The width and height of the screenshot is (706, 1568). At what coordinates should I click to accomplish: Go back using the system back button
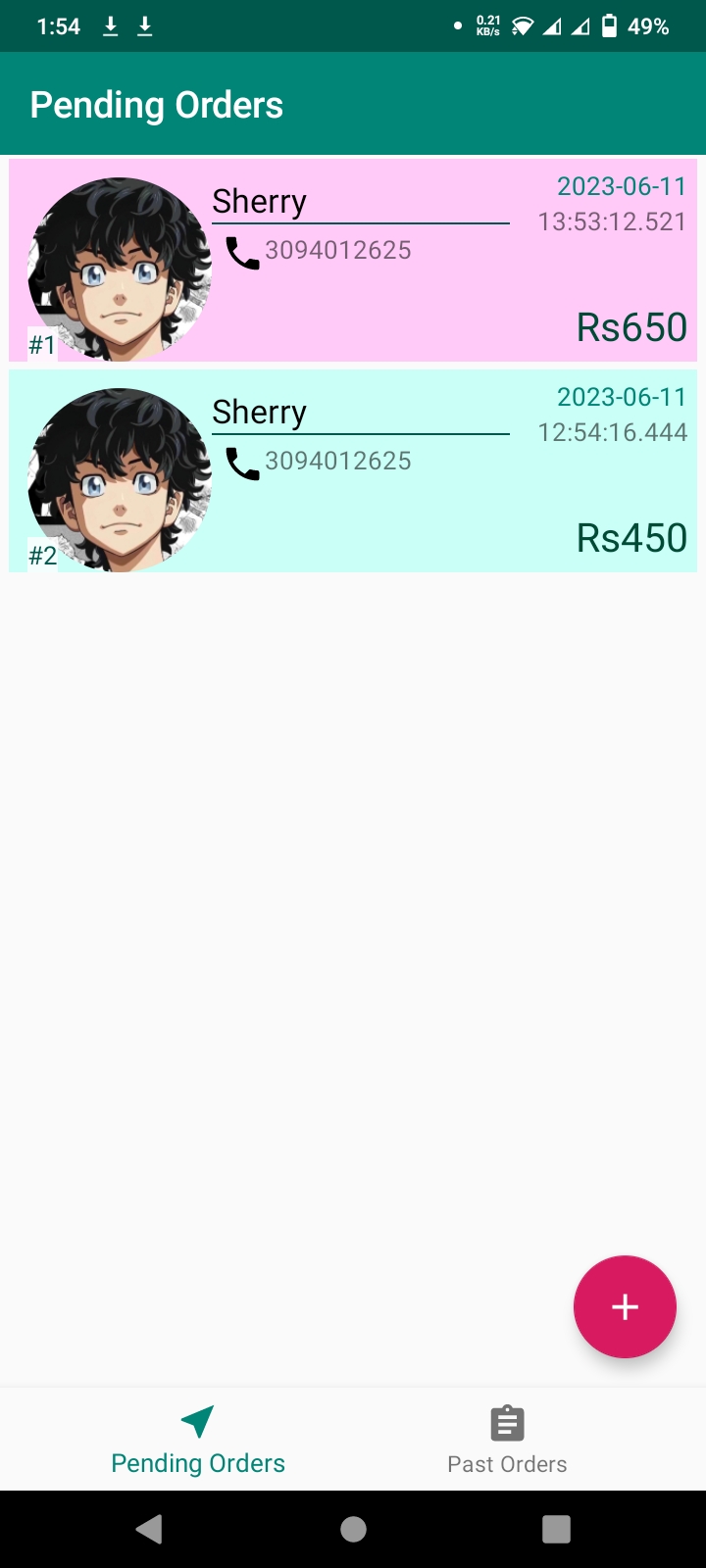(x=149, y=1529)
